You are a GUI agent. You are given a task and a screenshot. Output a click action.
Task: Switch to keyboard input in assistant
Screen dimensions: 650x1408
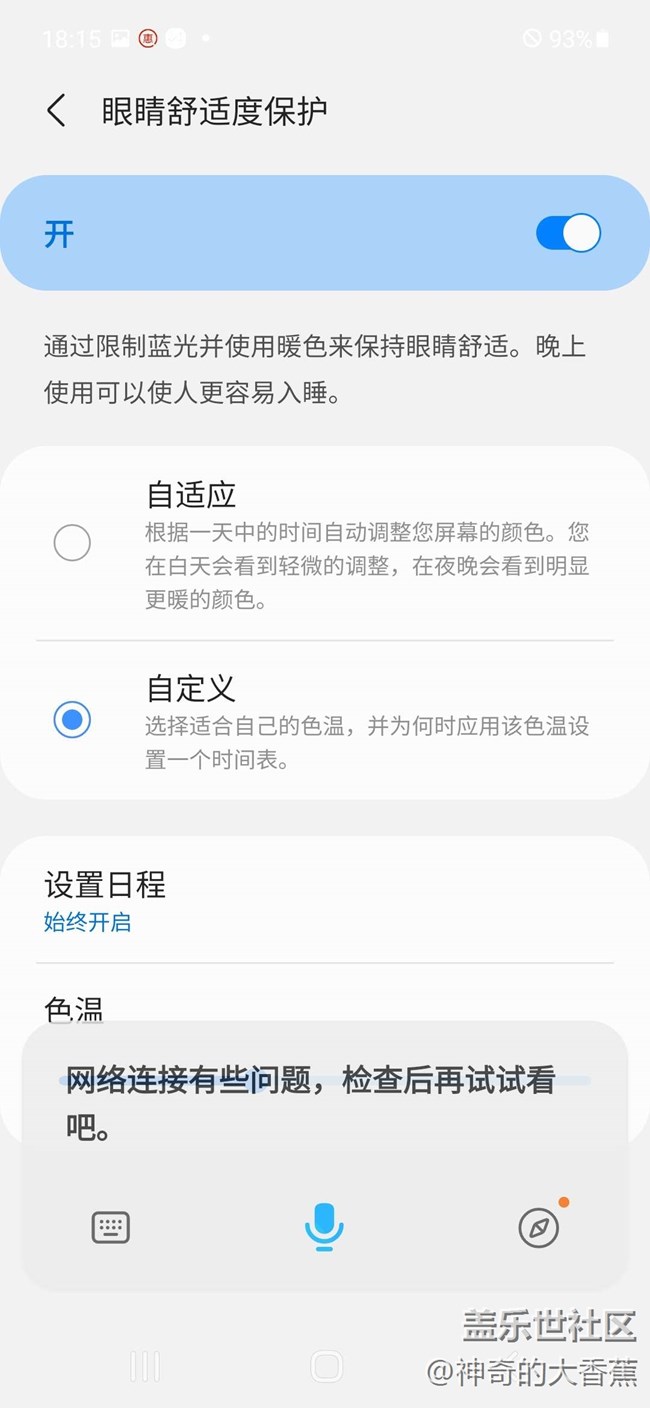pos(111,1227)
